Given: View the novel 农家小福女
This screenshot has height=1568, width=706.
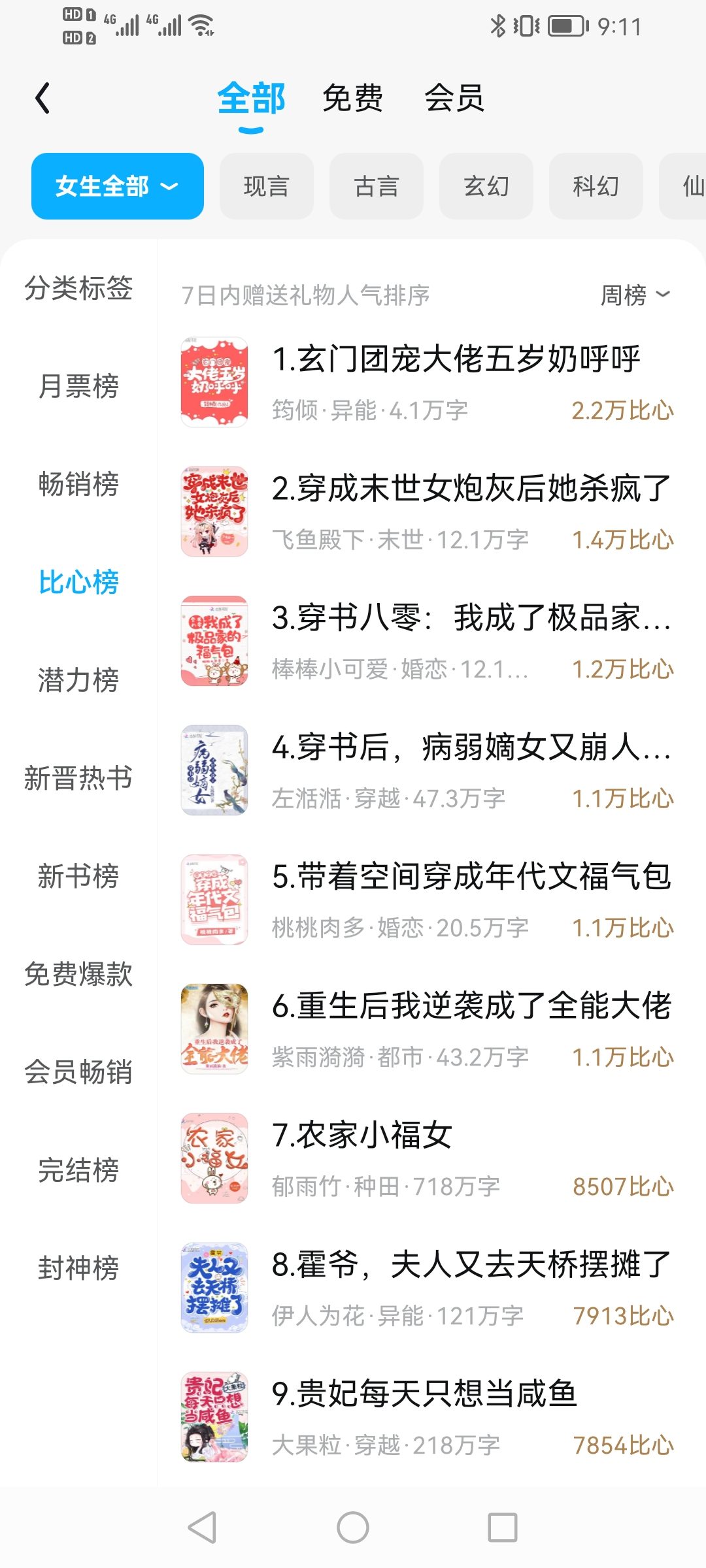Looking at the screenshot, I should [x=362, y=1135].
